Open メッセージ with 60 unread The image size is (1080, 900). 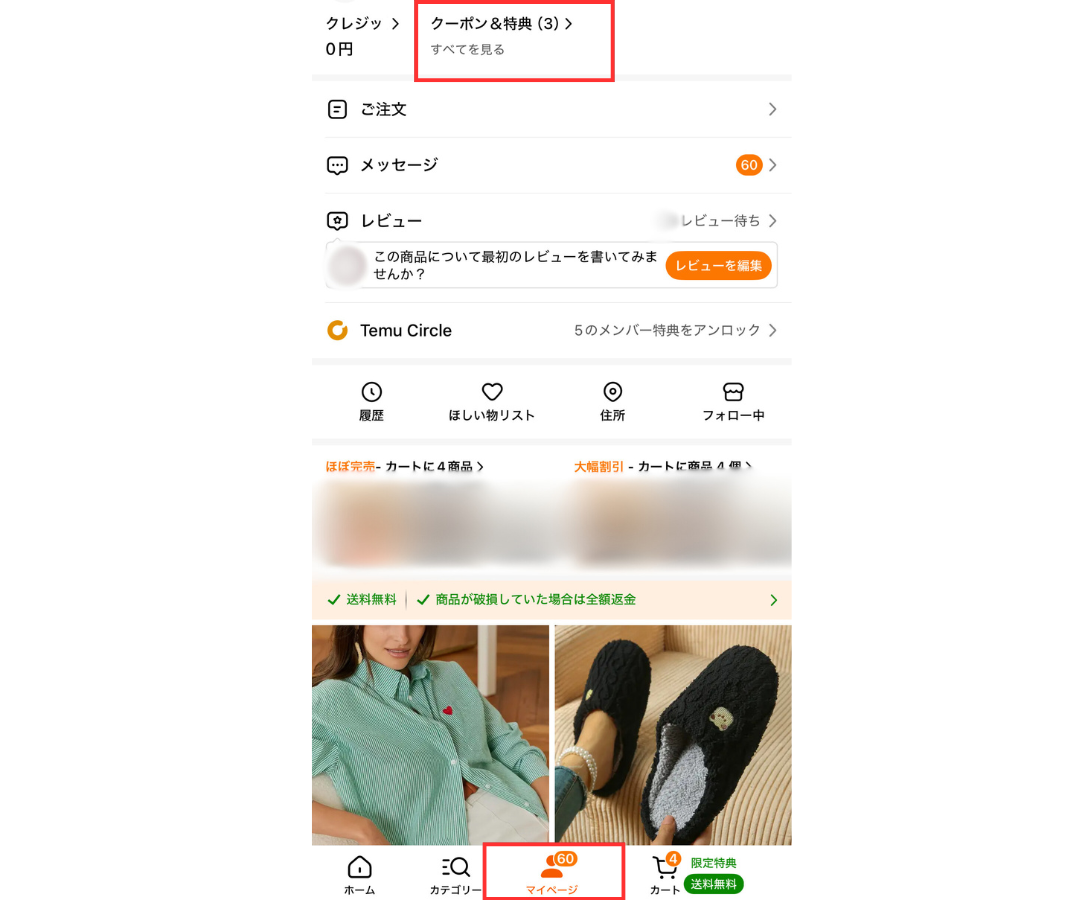(x=551, y=165)
